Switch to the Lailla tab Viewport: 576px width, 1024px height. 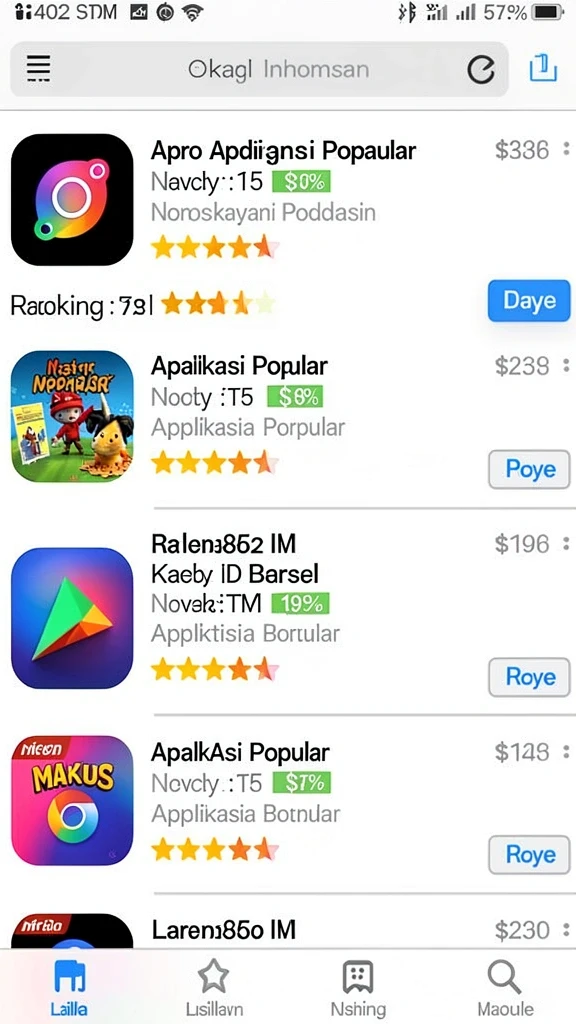coord(69,988)
